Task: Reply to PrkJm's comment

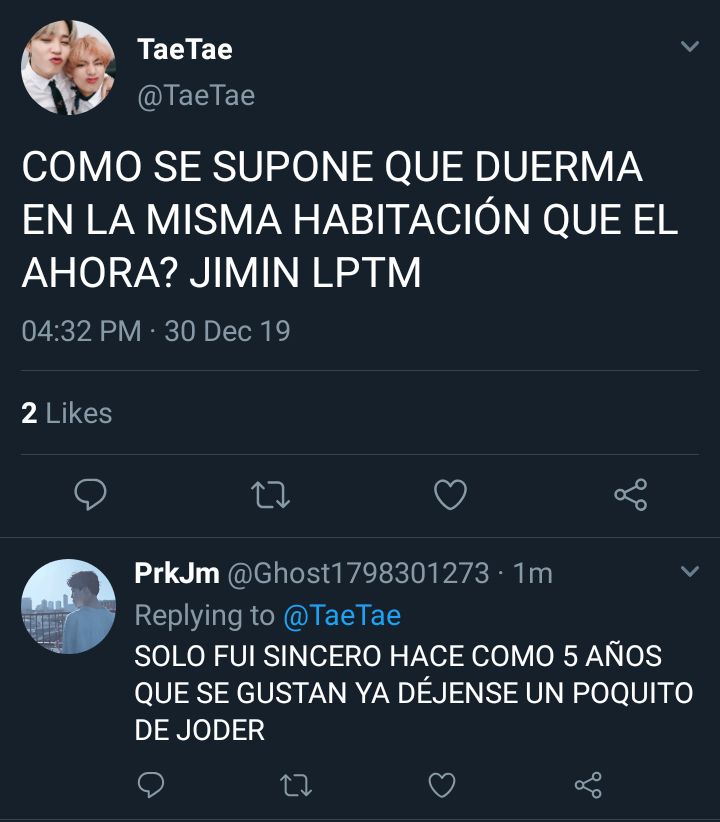Action: [150, 785]
